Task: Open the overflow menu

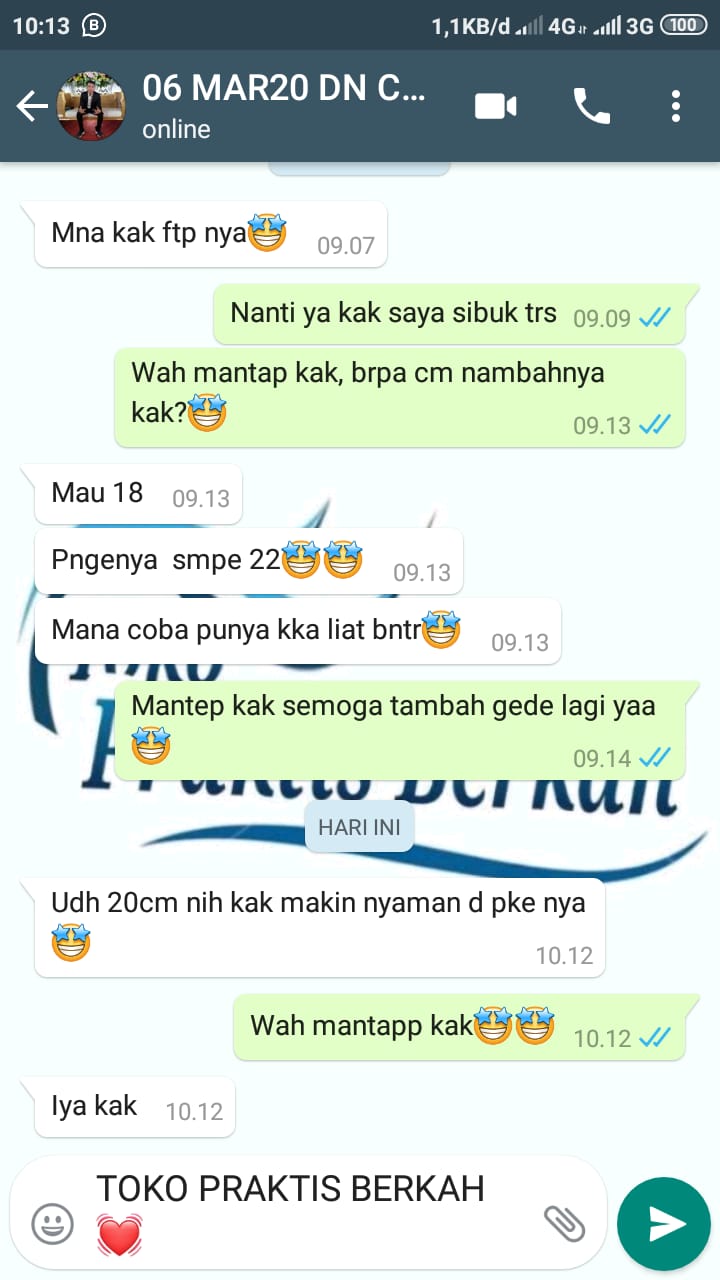Action: [676, 106]
